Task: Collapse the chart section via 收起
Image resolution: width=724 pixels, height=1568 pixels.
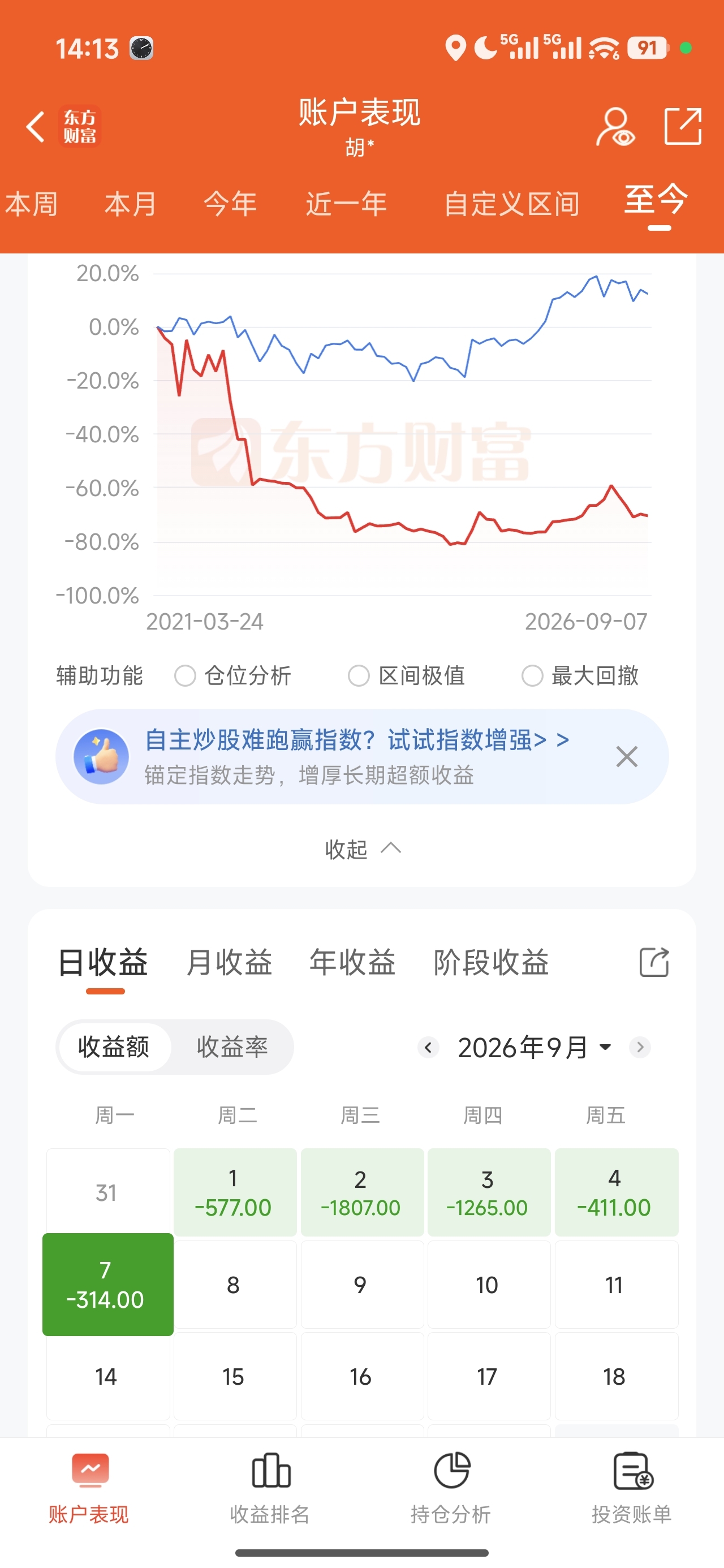Action: [363, 848]
